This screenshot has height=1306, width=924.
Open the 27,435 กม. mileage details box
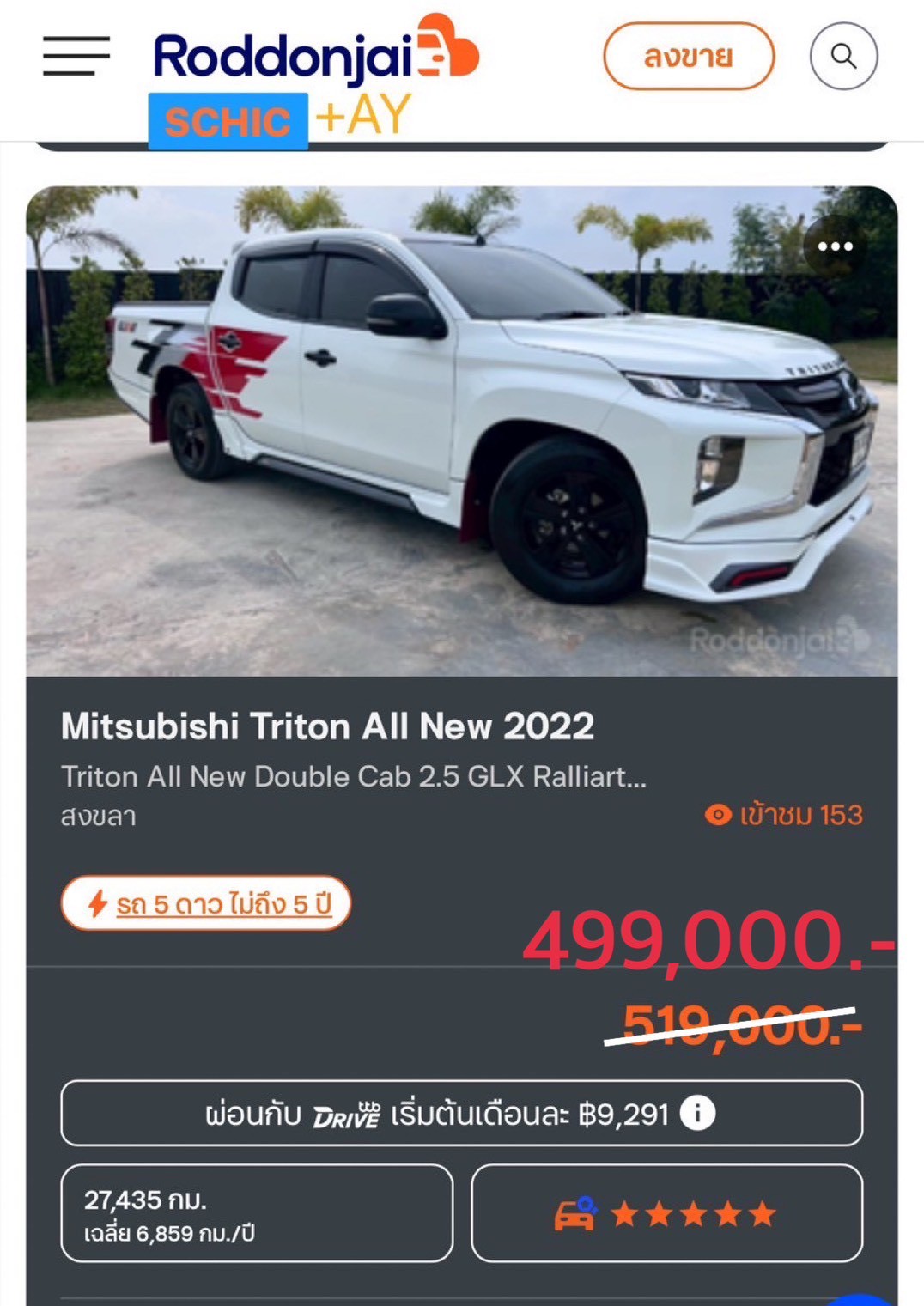[x=256, y=1213]
